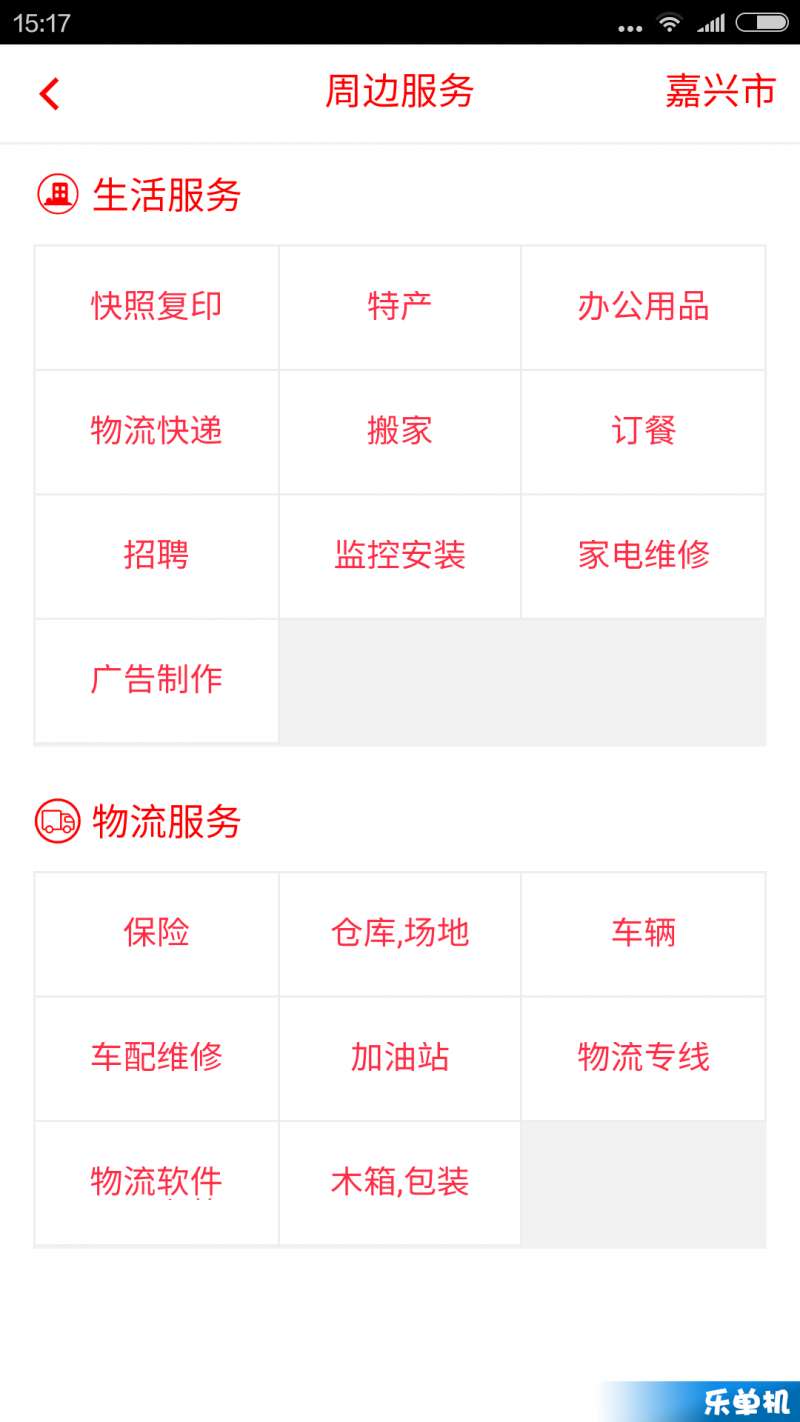Change the city from 嘉兴市
Image resolution: width=800 pixels, height=1422 pixels.
point(720,91)
